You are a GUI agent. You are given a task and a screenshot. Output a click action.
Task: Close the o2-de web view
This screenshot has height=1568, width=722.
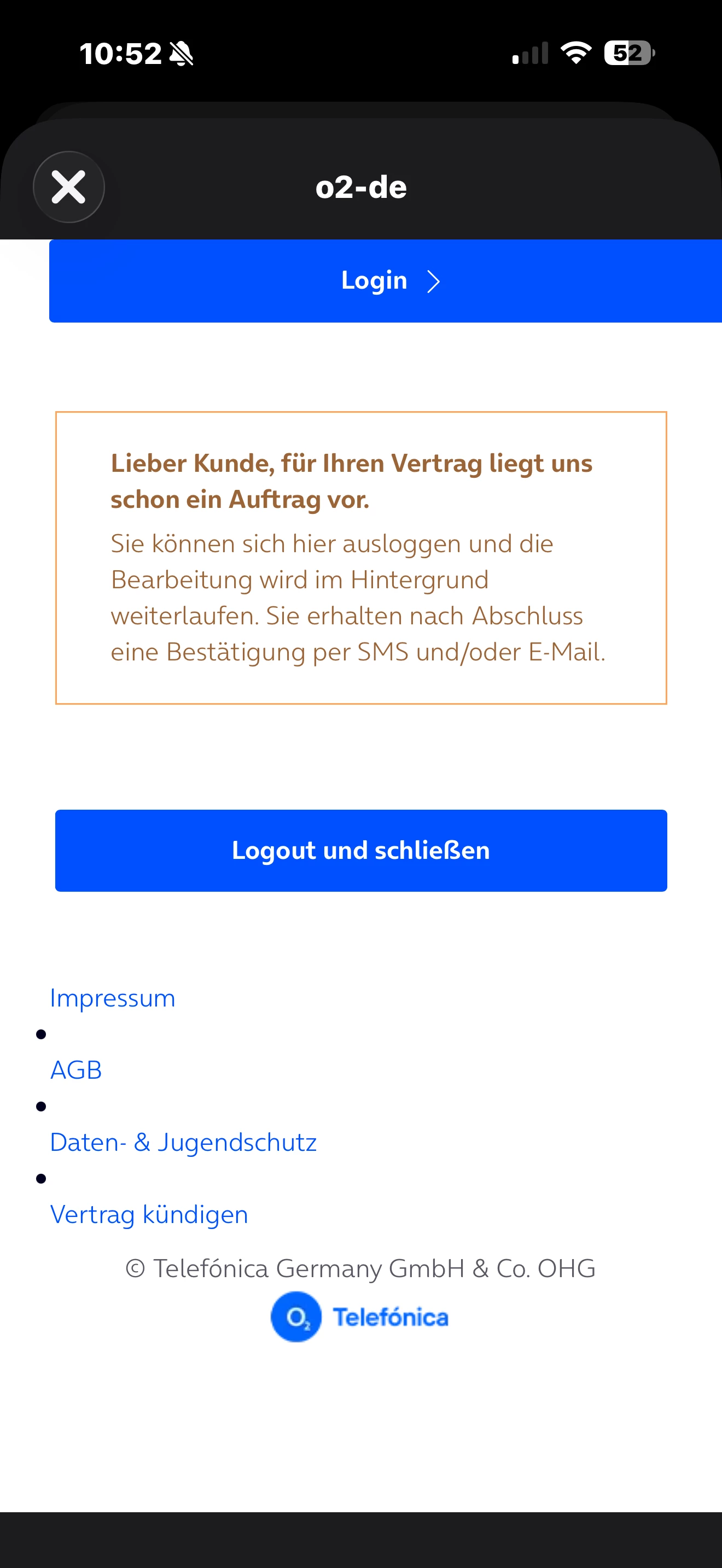pos(69,187)
